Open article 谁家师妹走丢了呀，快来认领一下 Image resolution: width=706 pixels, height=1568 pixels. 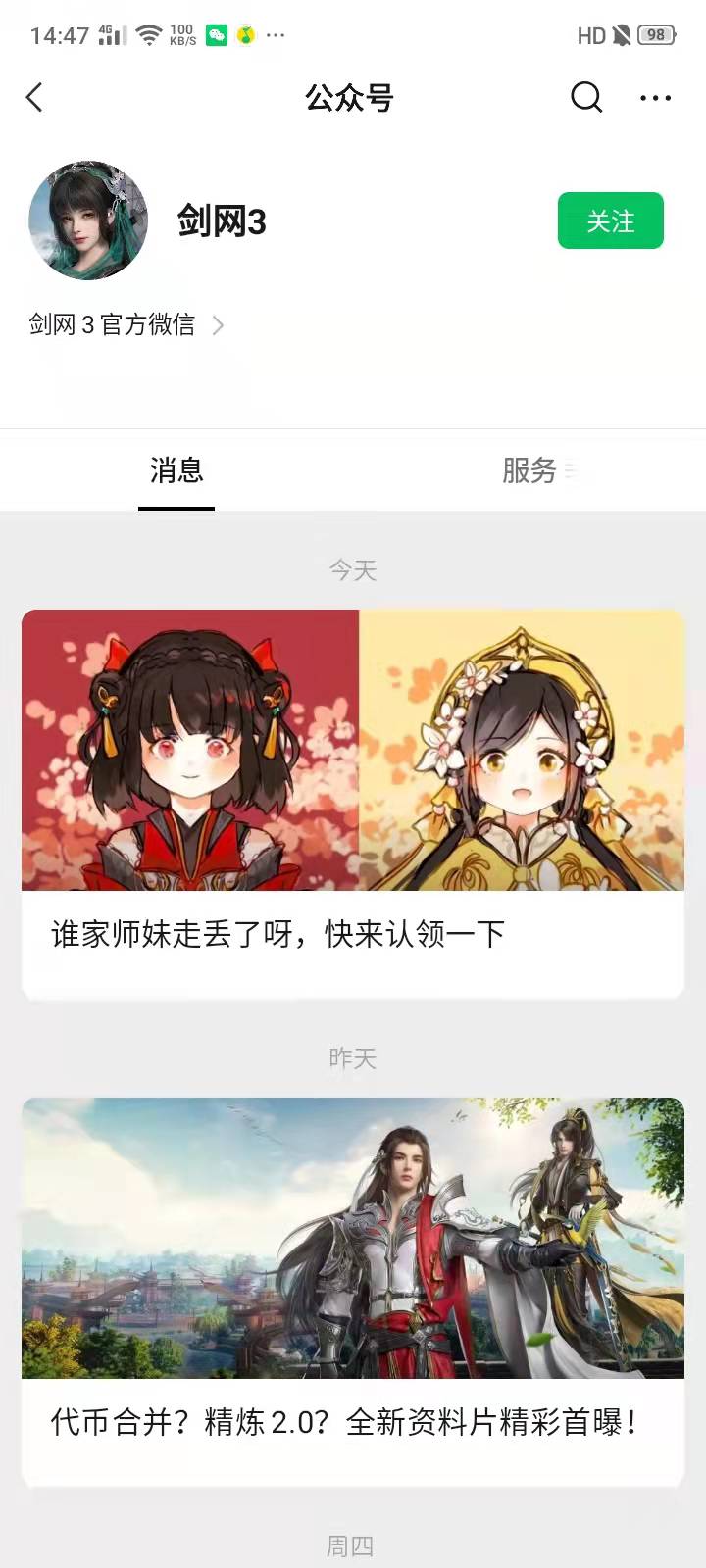tap(353, 804)
